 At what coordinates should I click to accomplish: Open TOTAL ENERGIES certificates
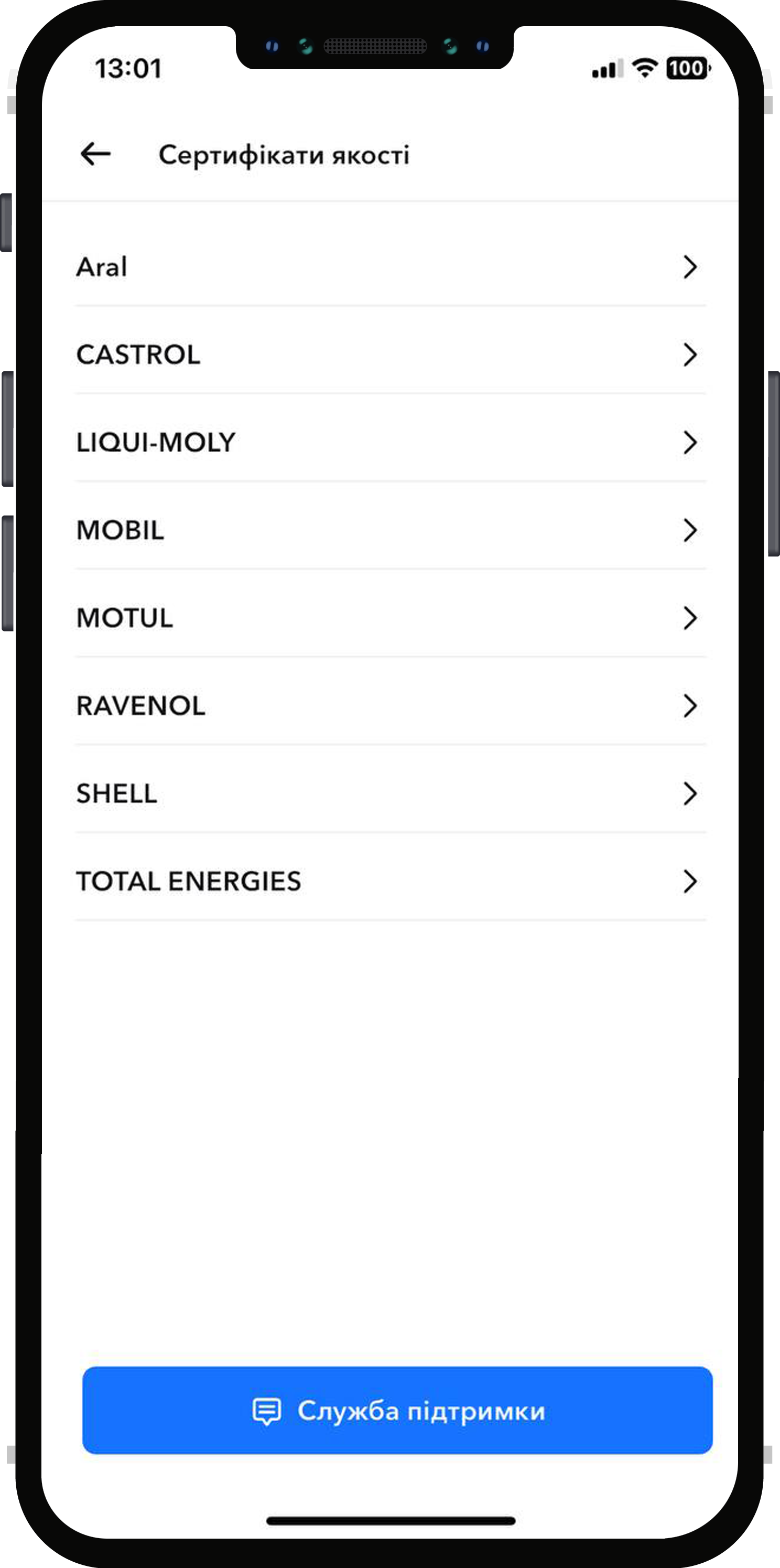[389, 881]
